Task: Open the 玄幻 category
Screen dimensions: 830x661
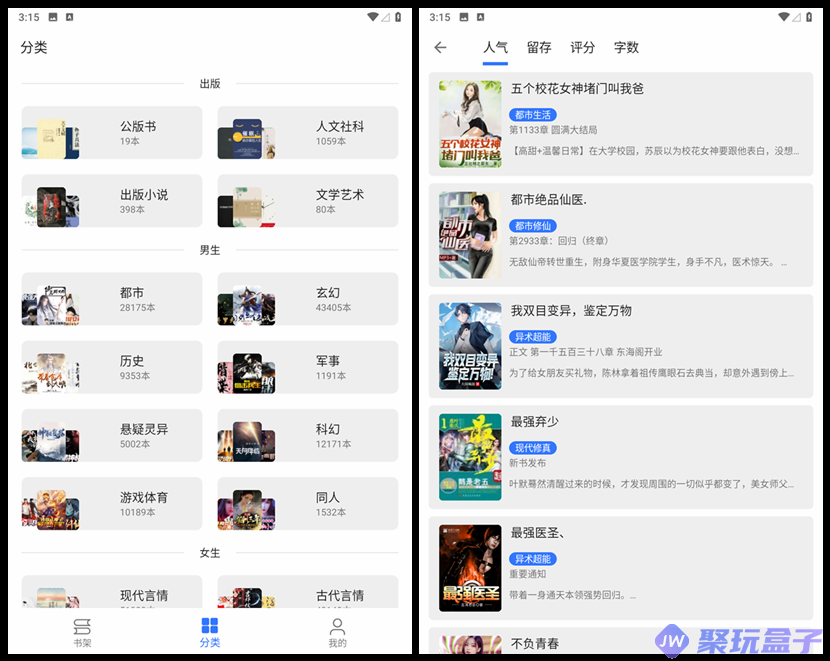Action: coord(308,299)
